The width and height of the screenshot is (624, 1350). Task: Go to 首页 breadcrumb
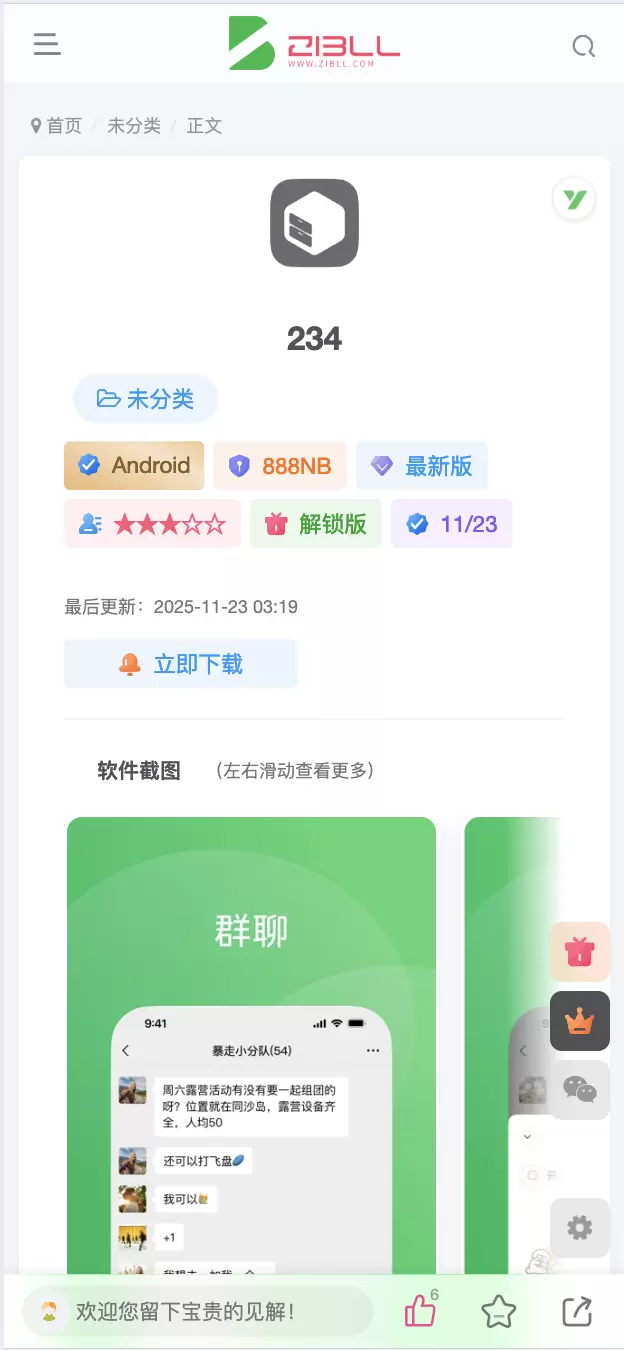pos(56,126)
